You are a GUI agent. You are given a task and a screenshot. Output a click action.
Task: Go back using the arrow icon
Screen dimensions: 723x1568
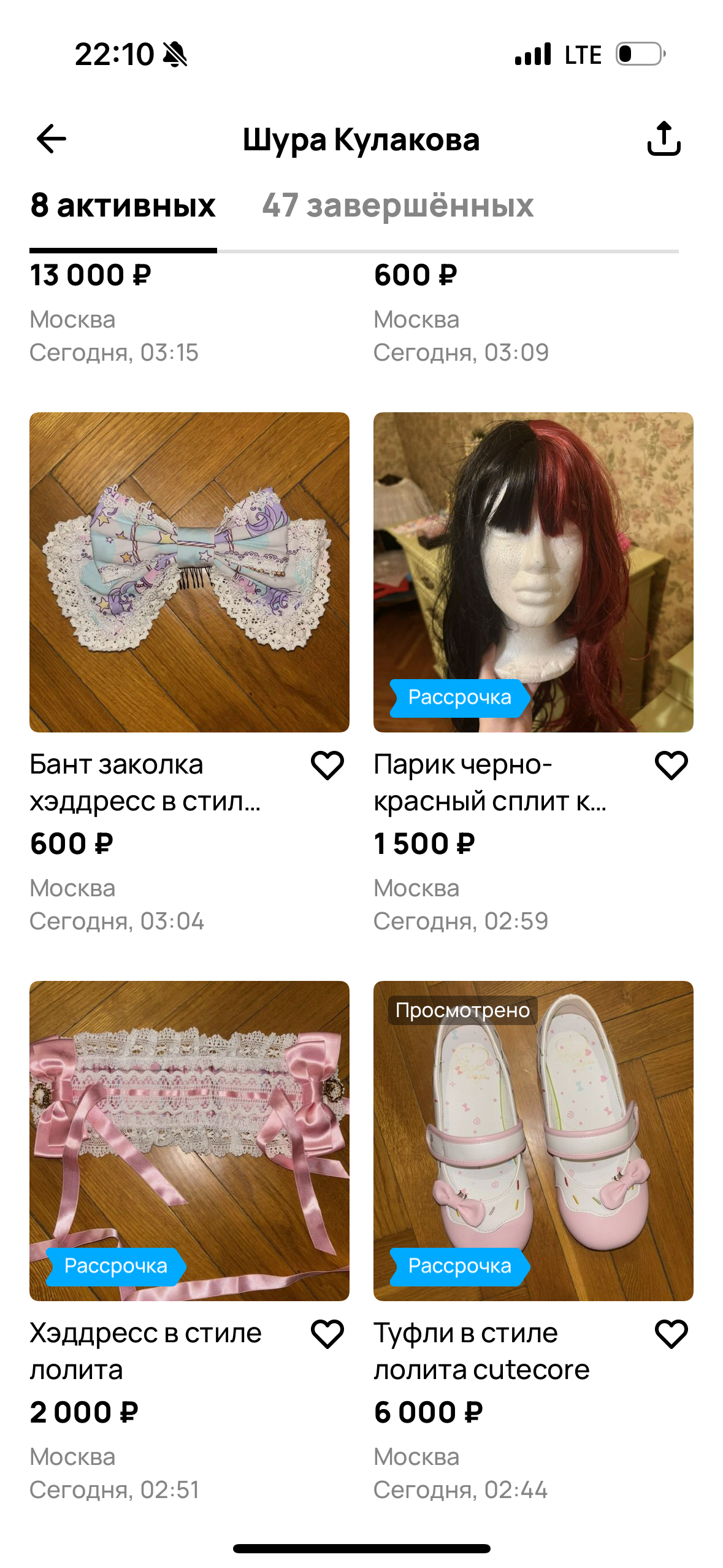[x=52, y=139]
